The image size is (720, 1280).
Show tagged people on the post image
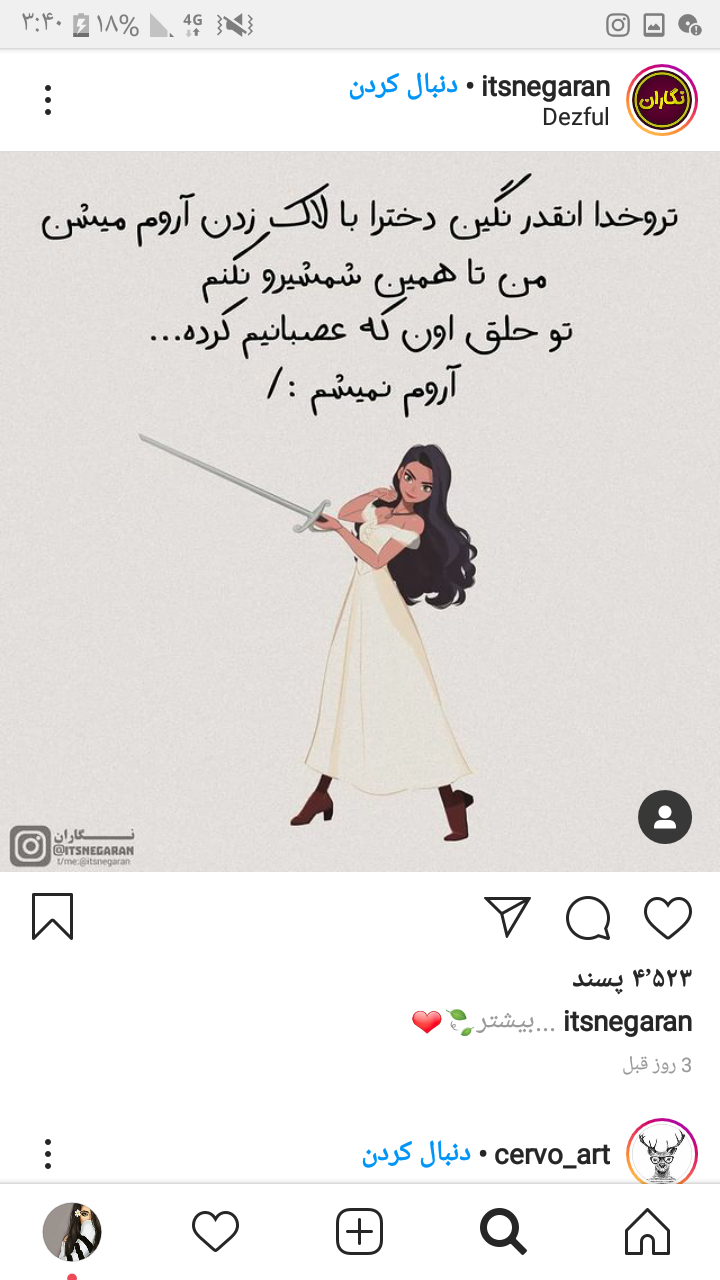(665, 817)
